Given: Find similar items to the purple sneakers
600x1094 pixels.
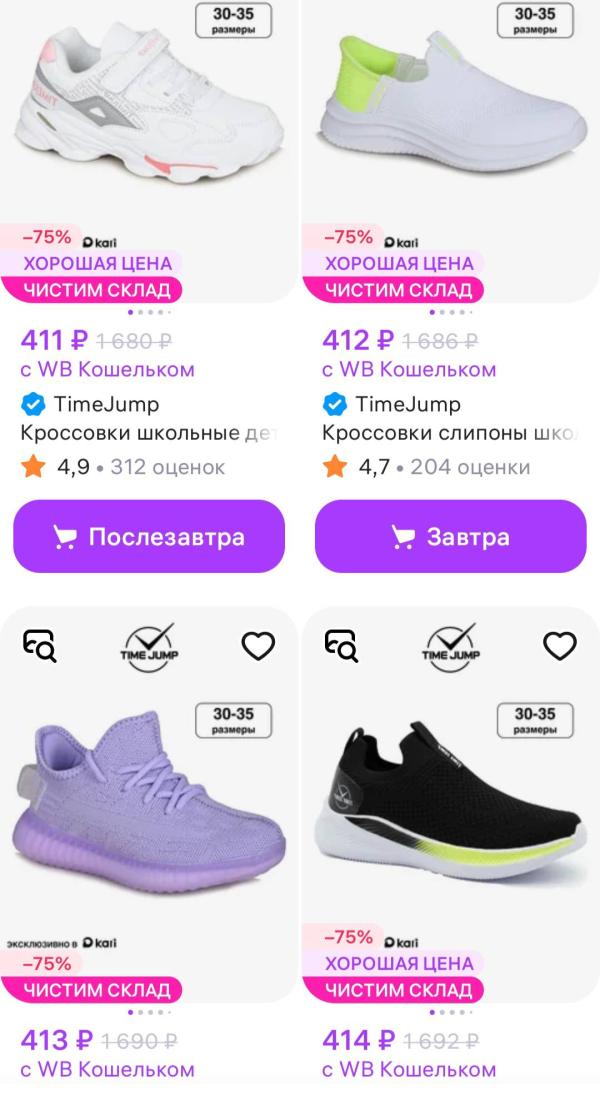Looking at the screenshot, I should (40, 646).
